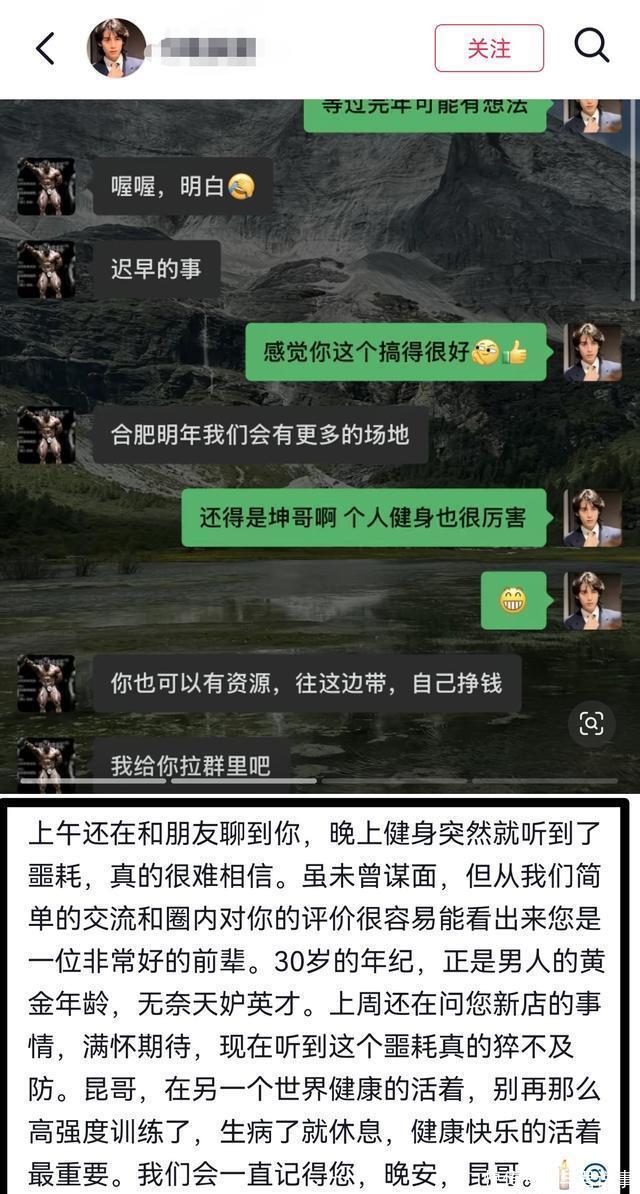
Task: Follow the author with 关注 button
Action: (x=489, y=48)
